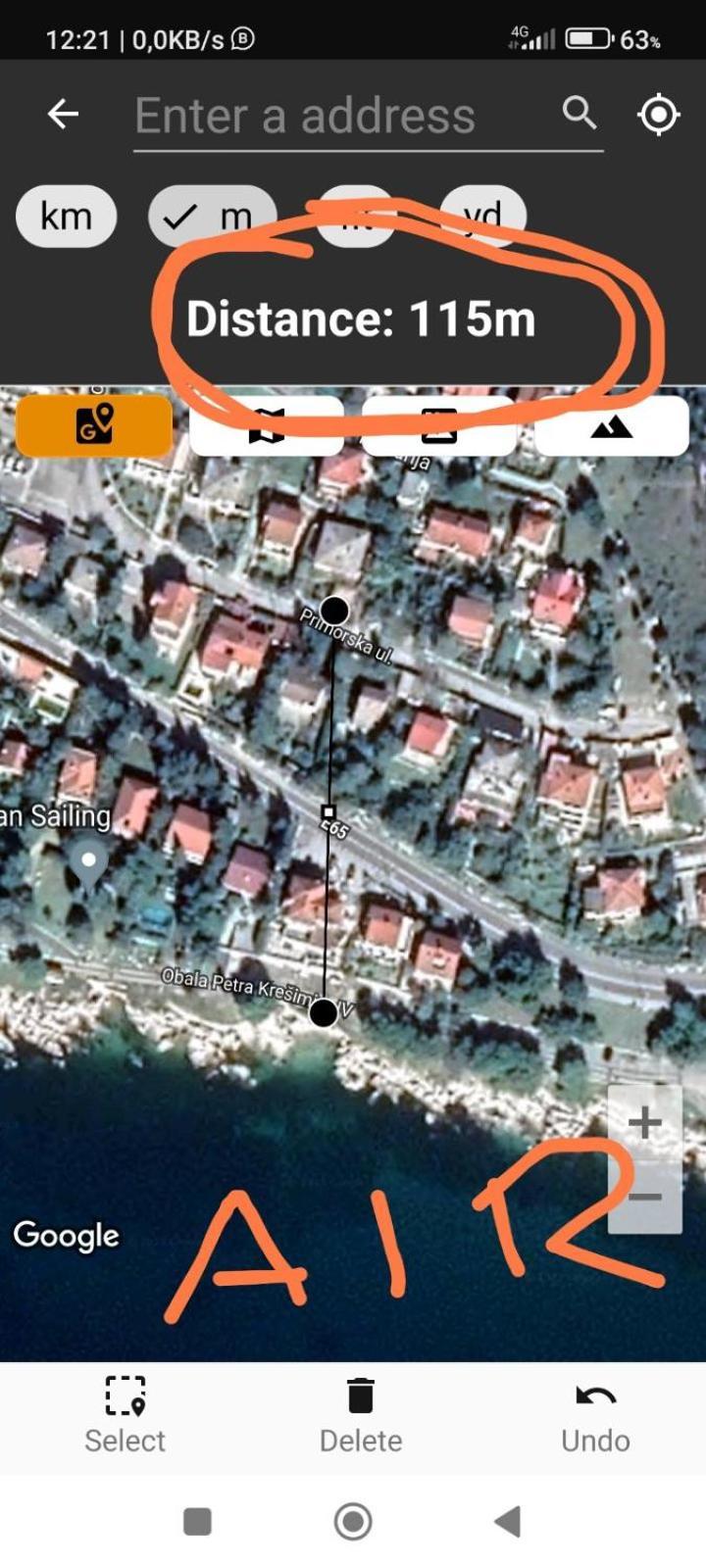Go back using the arrow icon
This screenshot has height=1568, width=706.
[63, 115]
